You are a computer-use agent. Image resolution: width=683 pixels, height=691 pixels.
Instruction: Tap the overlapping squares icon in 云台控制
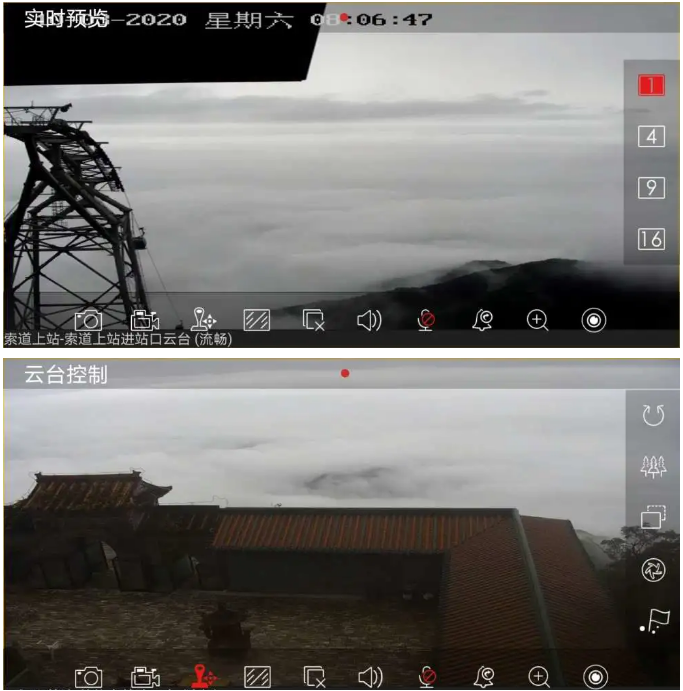(x=653, y=517)
